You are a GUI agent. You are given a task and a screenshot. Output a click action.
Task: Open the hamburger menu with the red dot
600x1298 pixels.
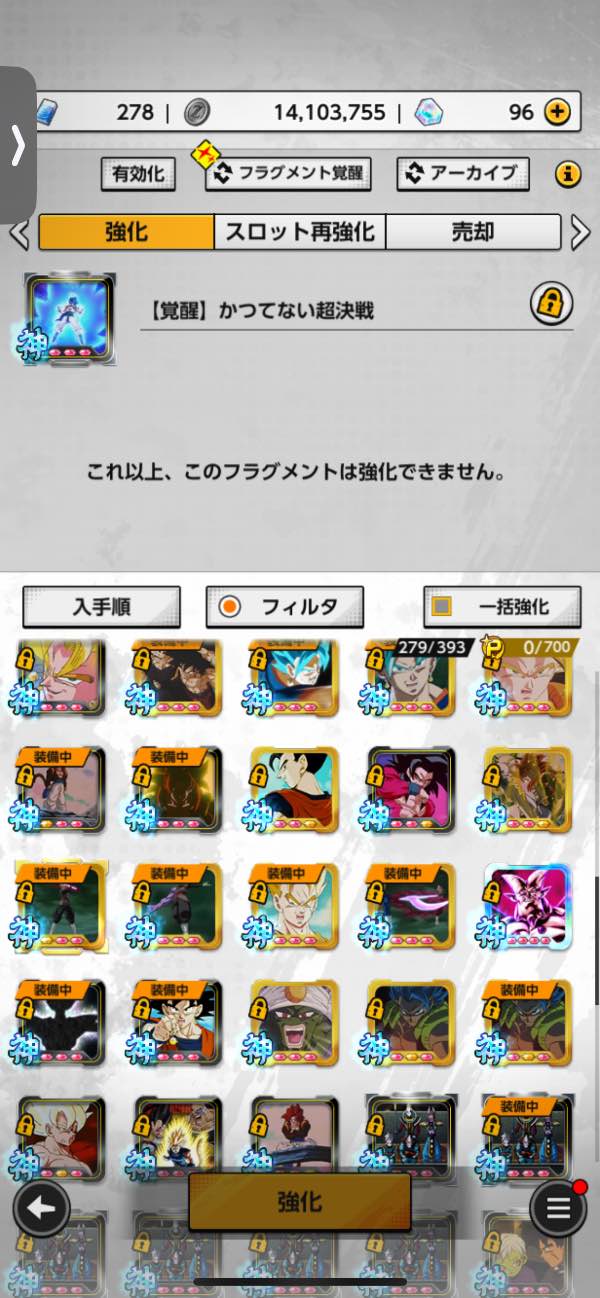coord(558,1208)
